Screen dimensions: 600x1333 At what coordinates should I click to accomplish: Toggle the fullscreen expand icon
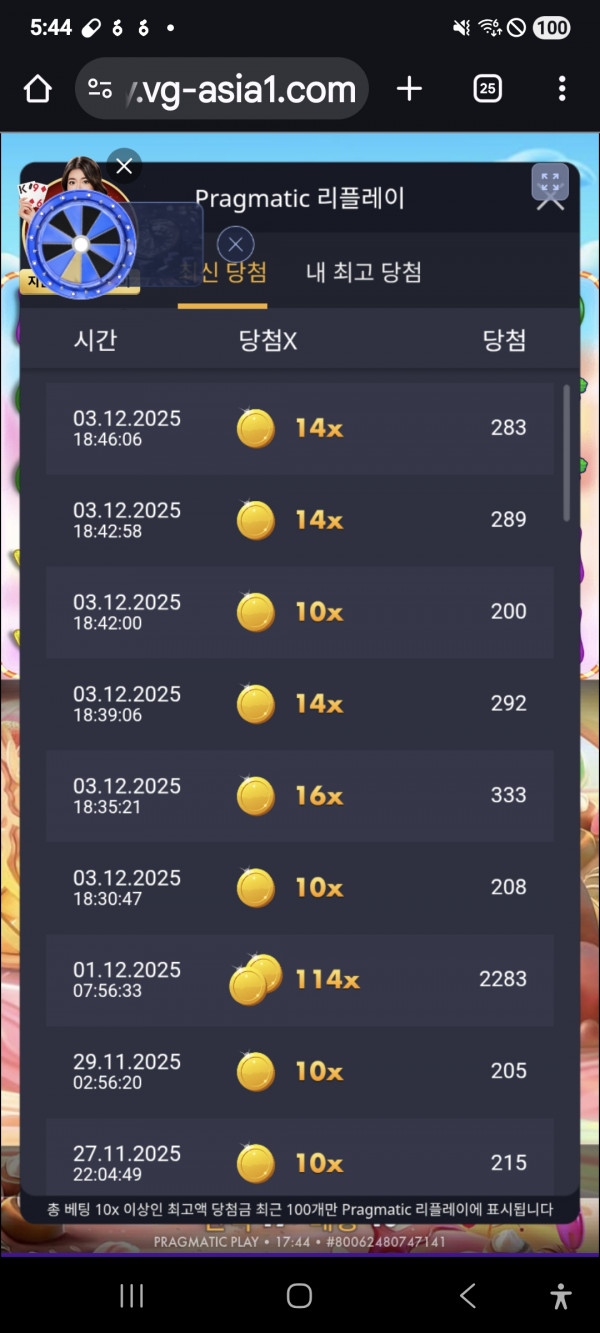click(x=549, y=183)
